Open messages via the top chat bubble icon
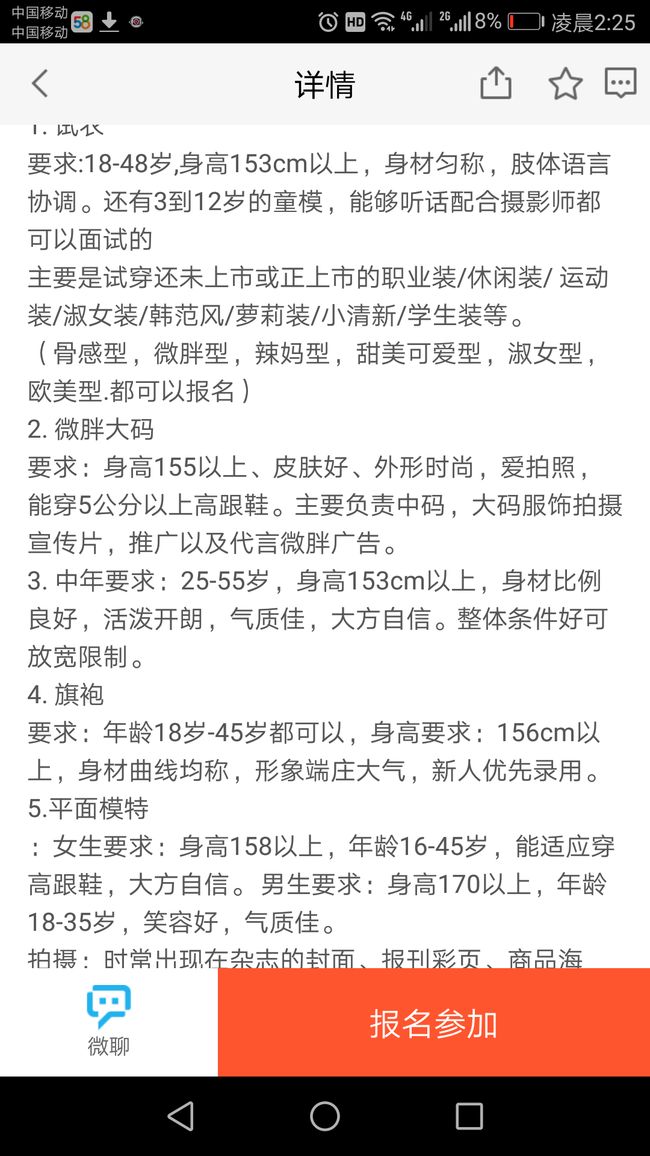This screenshot has height=1156, width=650. (x=621, y=83)
